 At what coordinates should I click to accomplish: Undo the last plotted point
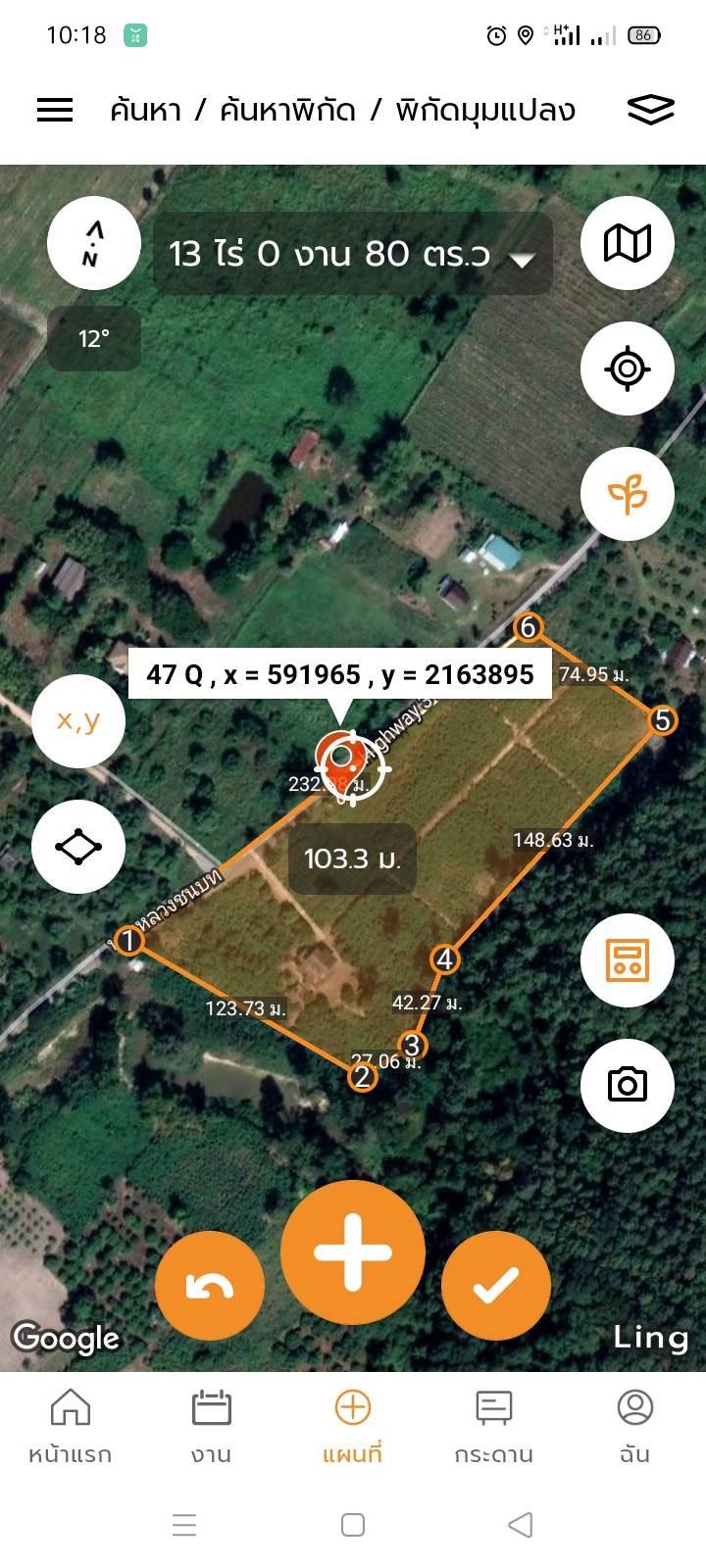(210, 1286)
